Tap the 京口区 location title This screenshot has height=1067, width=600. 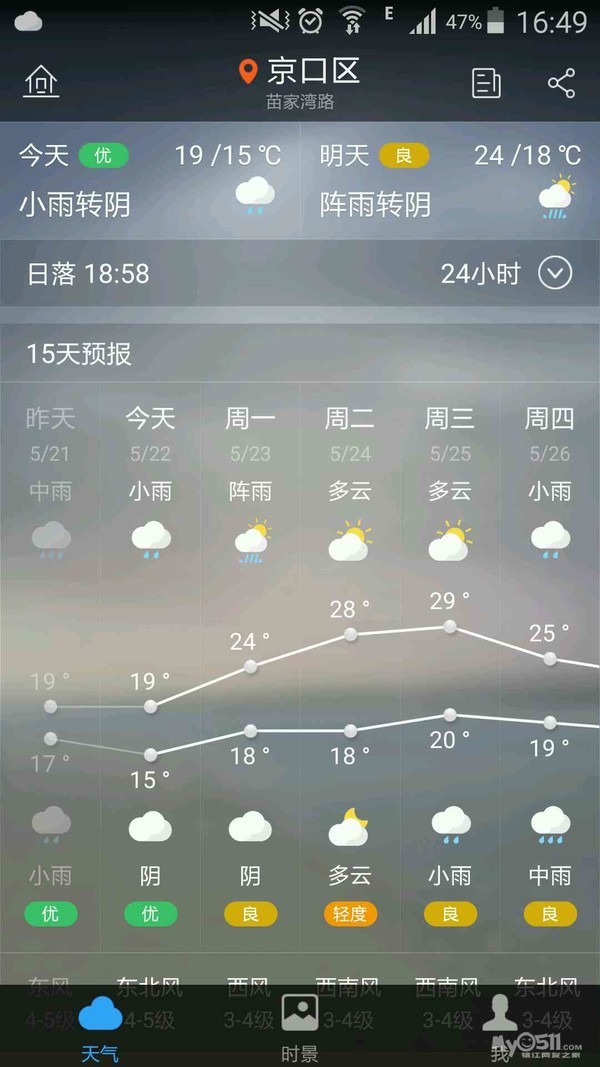[300, 72]
